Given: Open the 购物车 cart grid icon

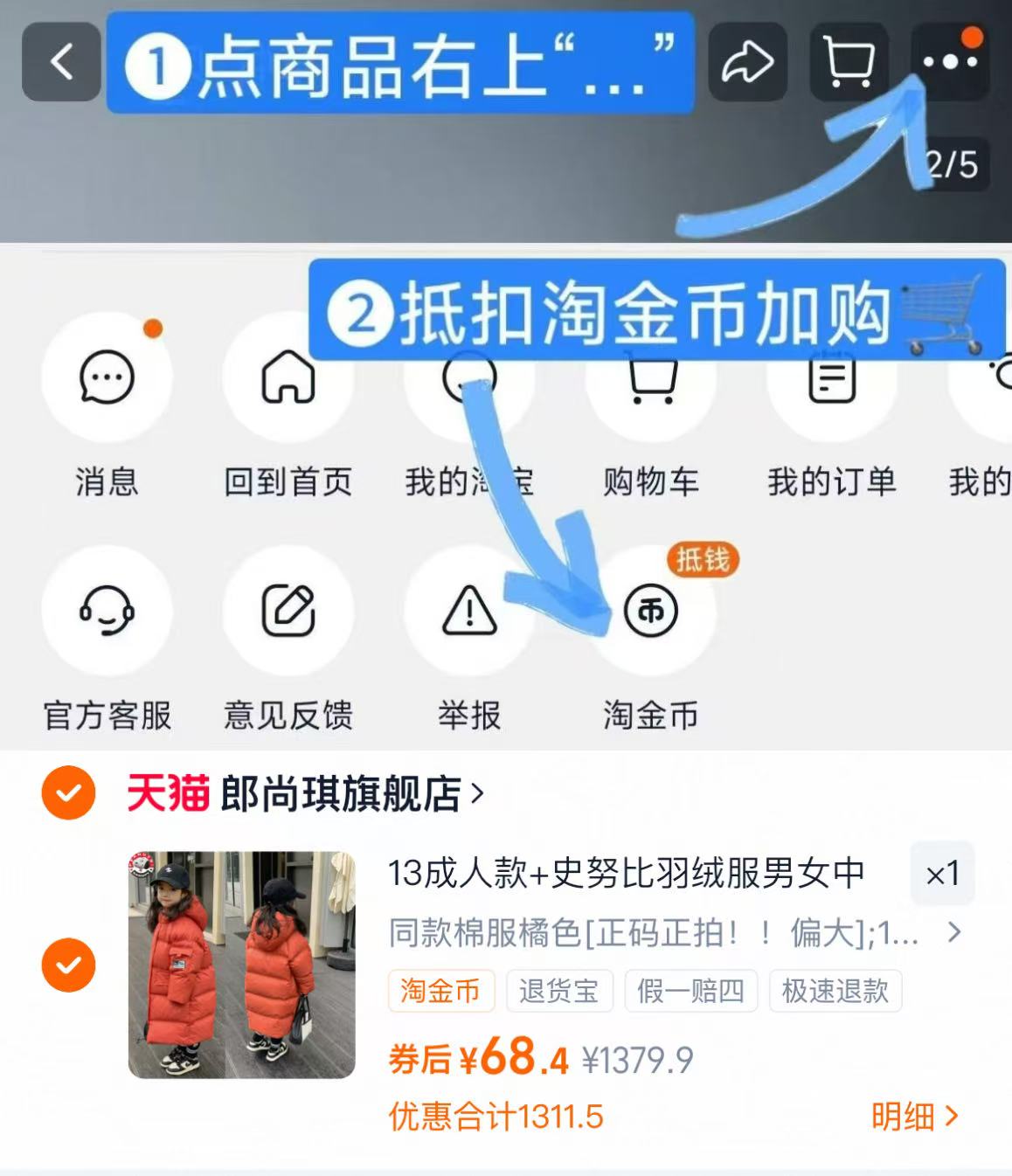Looking at the screenshot, I should point(651,377).
